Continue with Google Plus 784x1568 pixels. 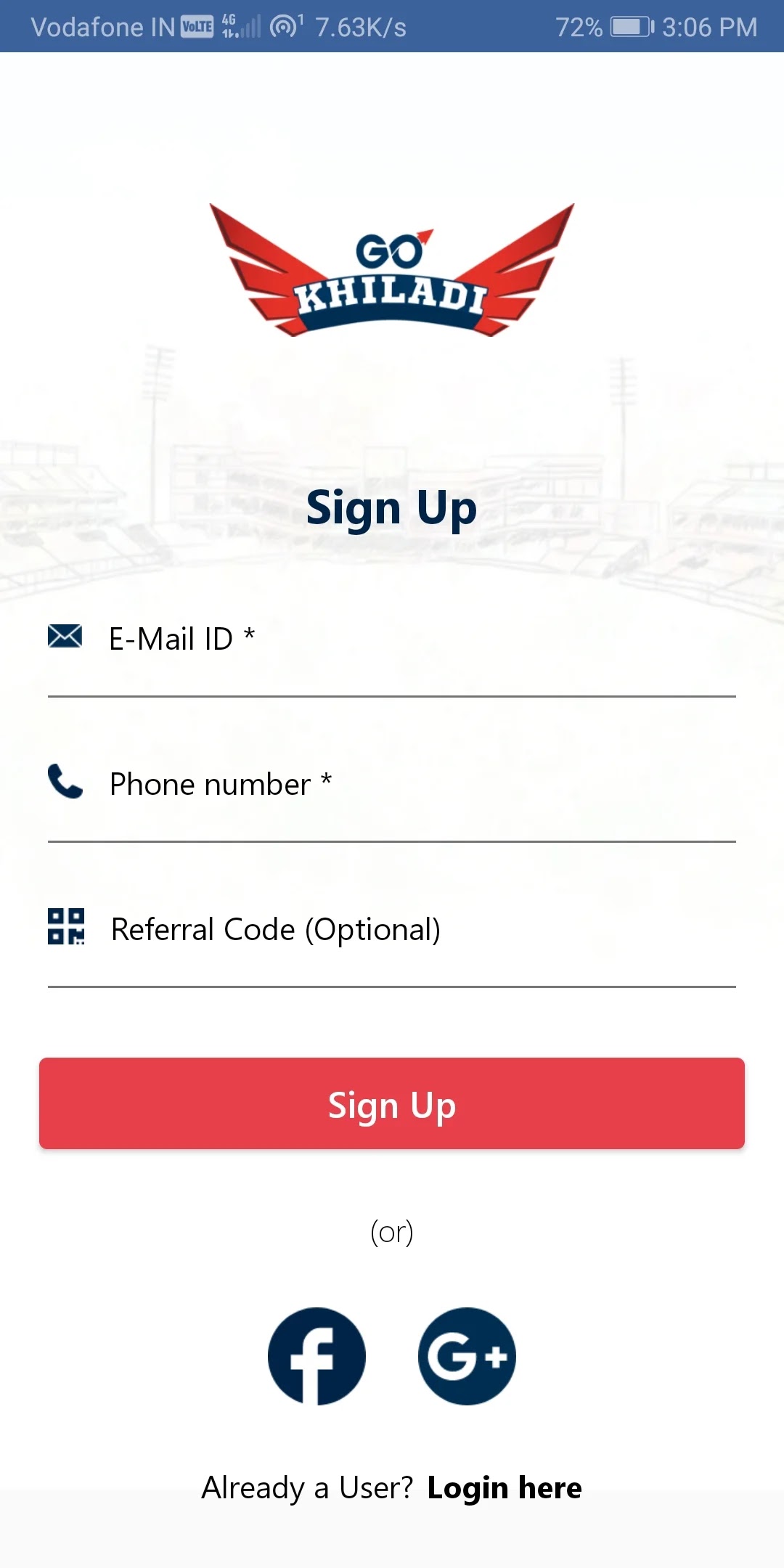[467, 1356]
